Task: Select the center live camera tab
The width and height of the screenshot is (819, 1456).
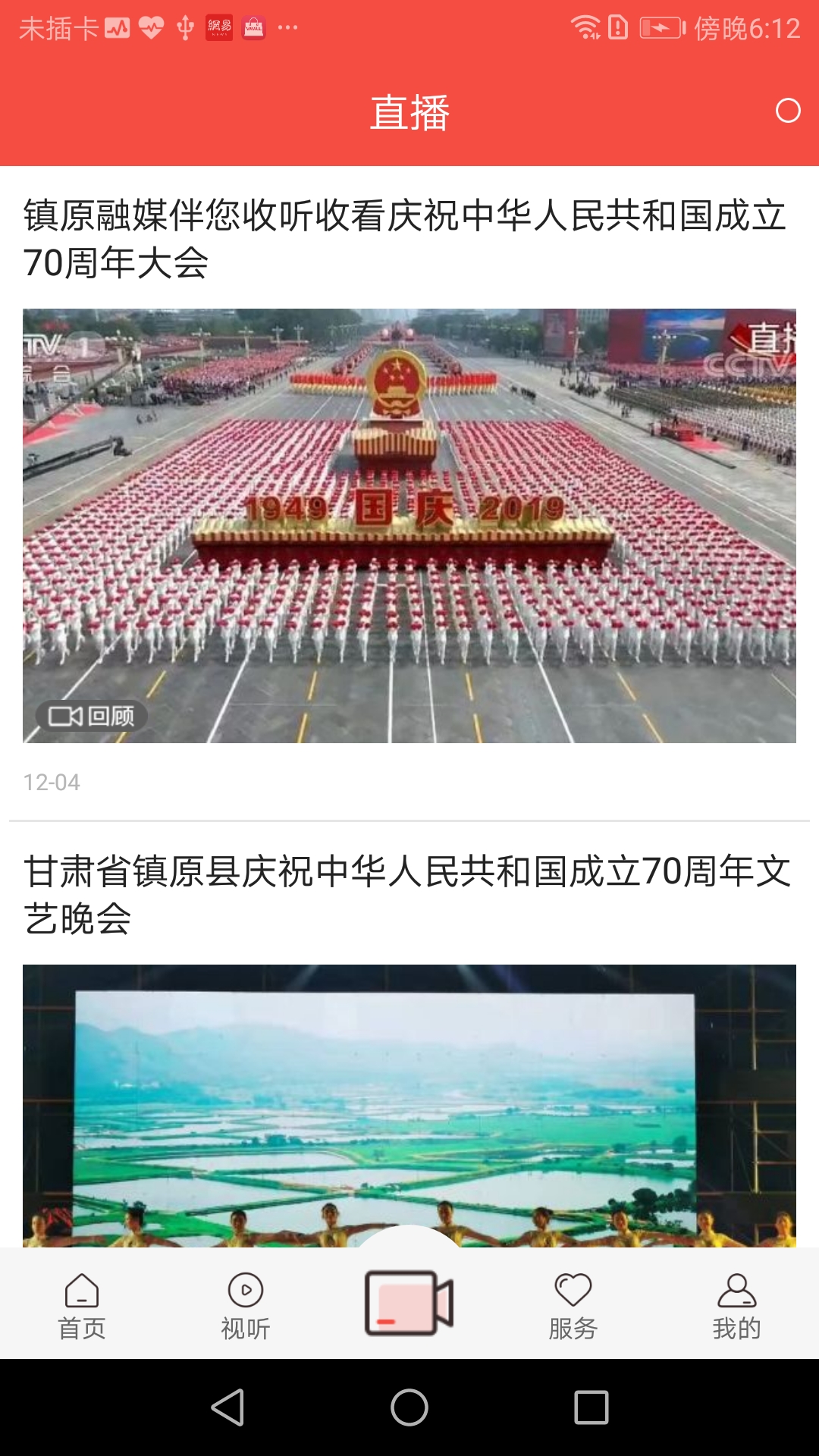Action: 409,1302
